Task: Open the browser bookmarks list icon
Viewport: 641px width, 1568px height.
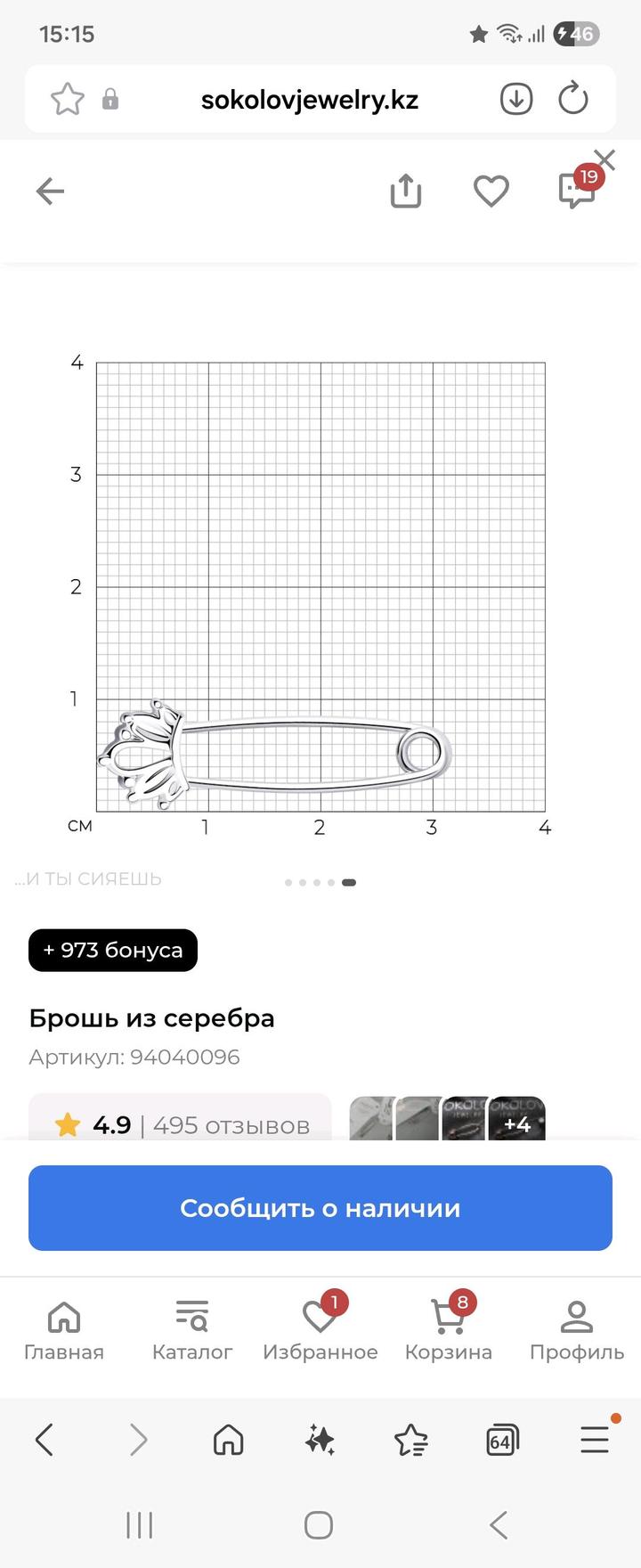Action: click(410, 1440)
